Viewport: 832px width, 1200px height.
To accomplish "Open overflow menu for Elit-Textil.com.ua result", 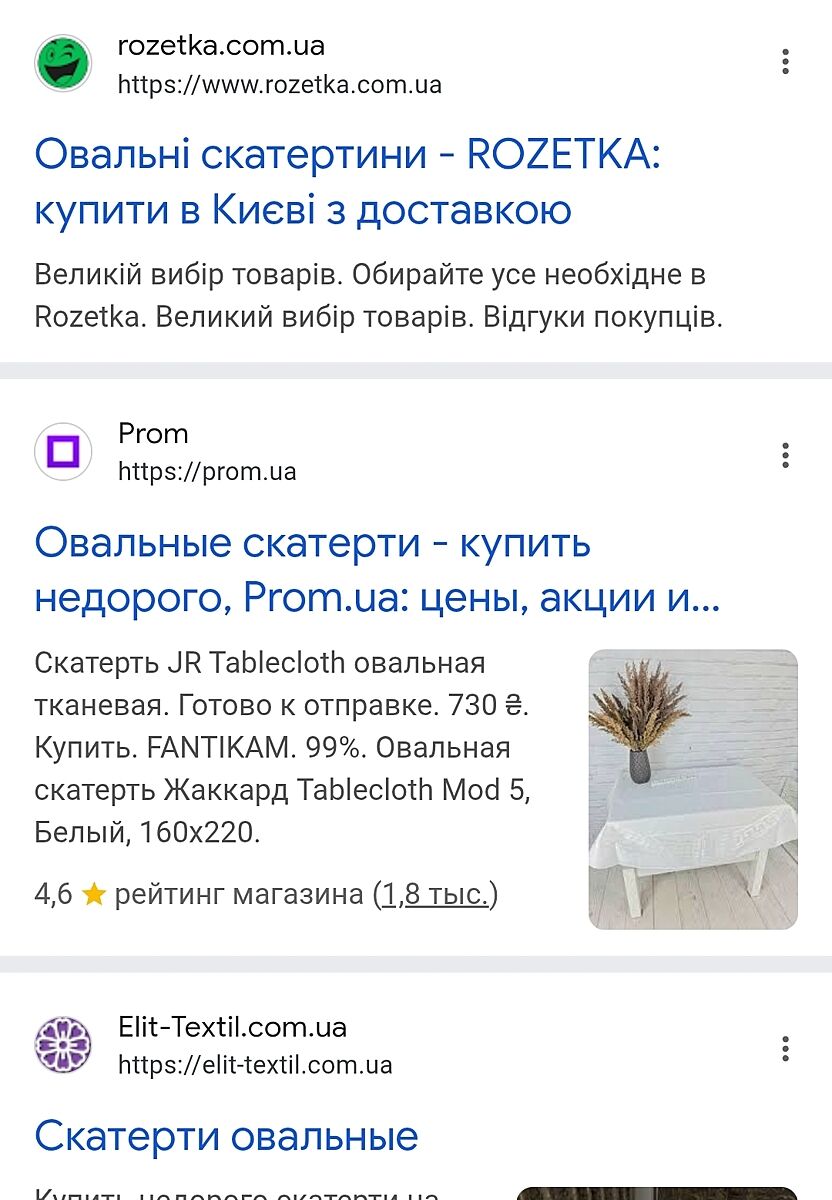I will (x=786, y=1048).
